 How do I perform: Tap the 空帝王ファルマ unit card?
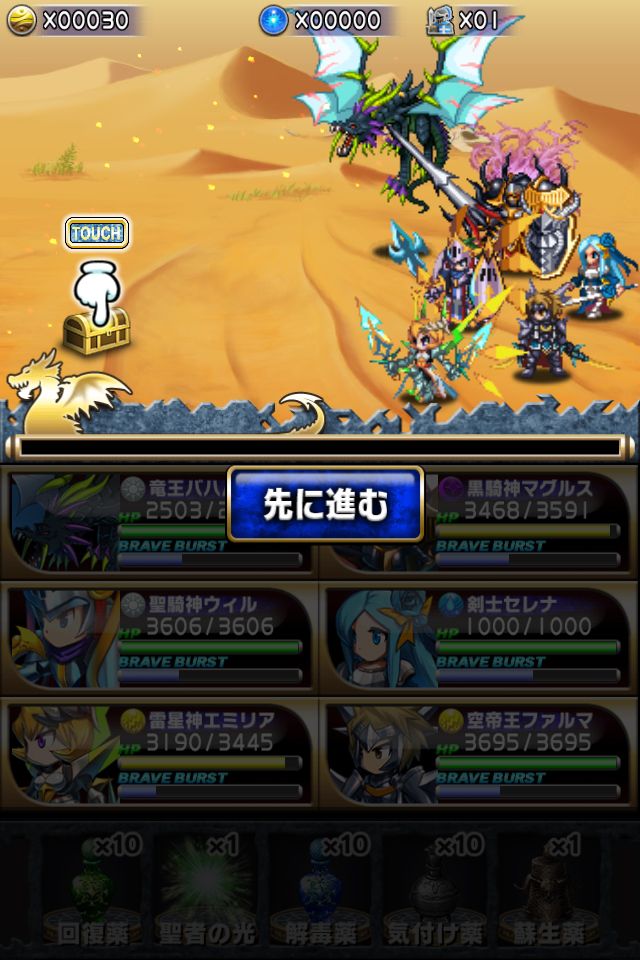478,753
